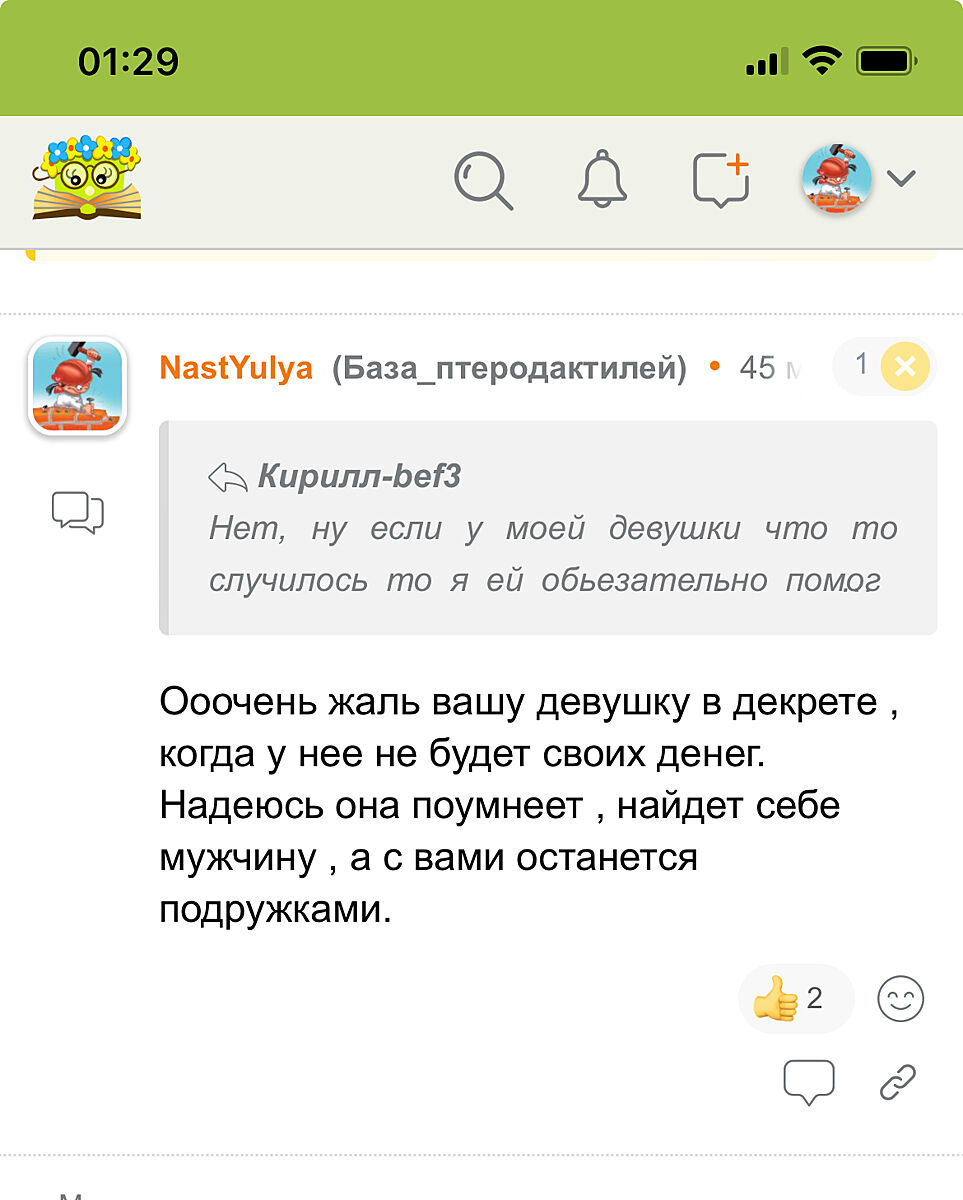Open NastYulya's profile avatar

[78, 386]
